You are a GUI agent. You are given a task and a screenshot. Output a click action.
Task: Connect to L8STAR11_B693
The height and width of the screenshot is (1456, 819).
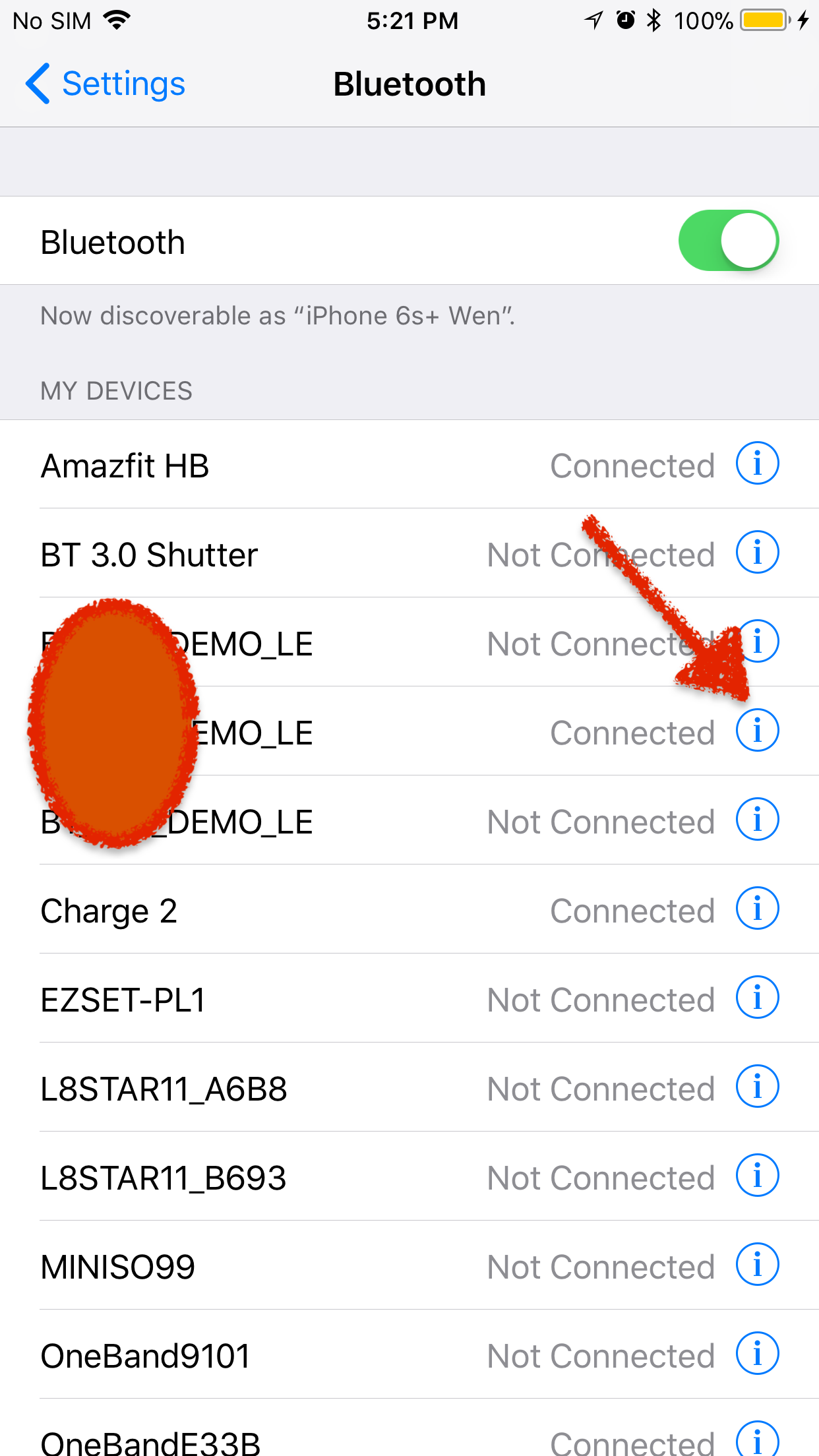[264, 1177]
